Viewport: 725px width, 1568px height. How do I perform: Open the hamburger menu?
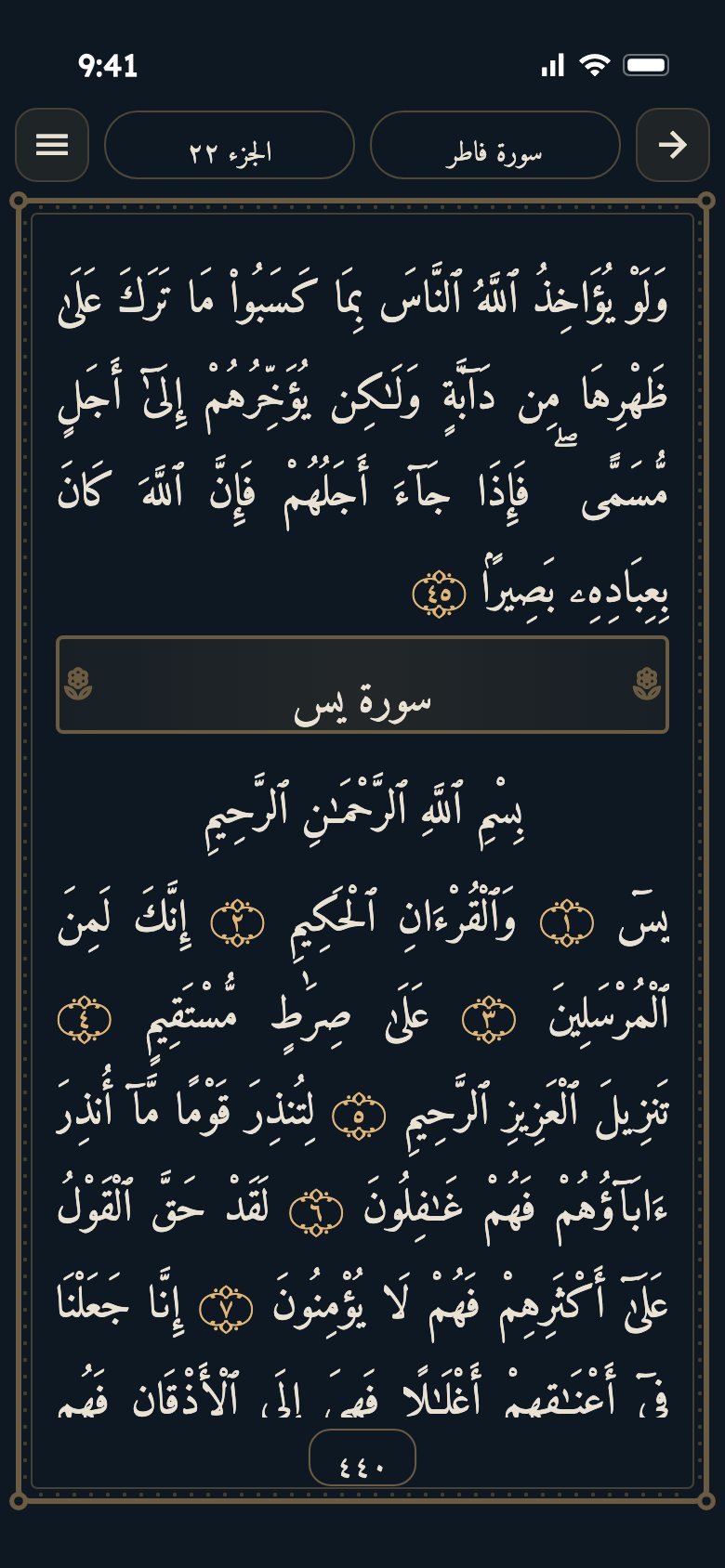point(52,145)
